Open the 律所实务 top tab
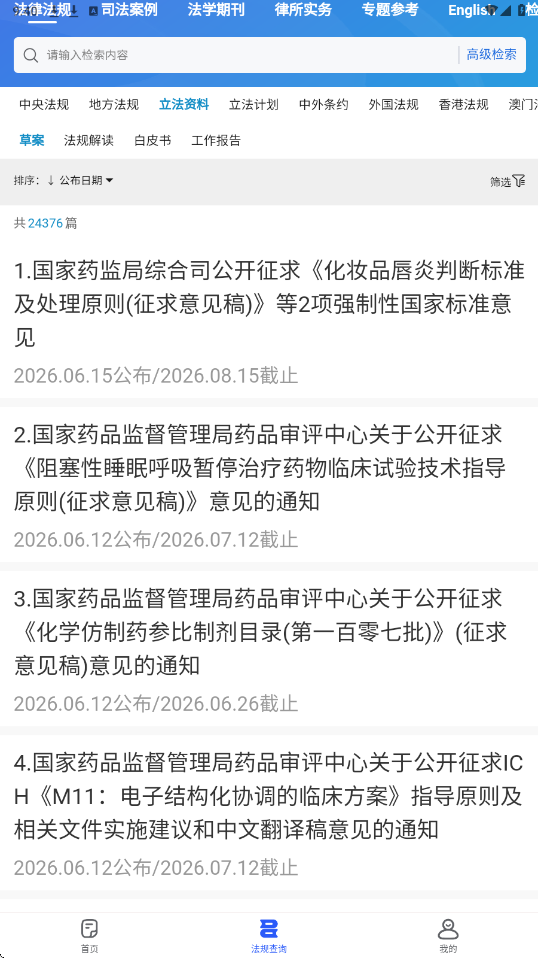 [x=303, y=10]
